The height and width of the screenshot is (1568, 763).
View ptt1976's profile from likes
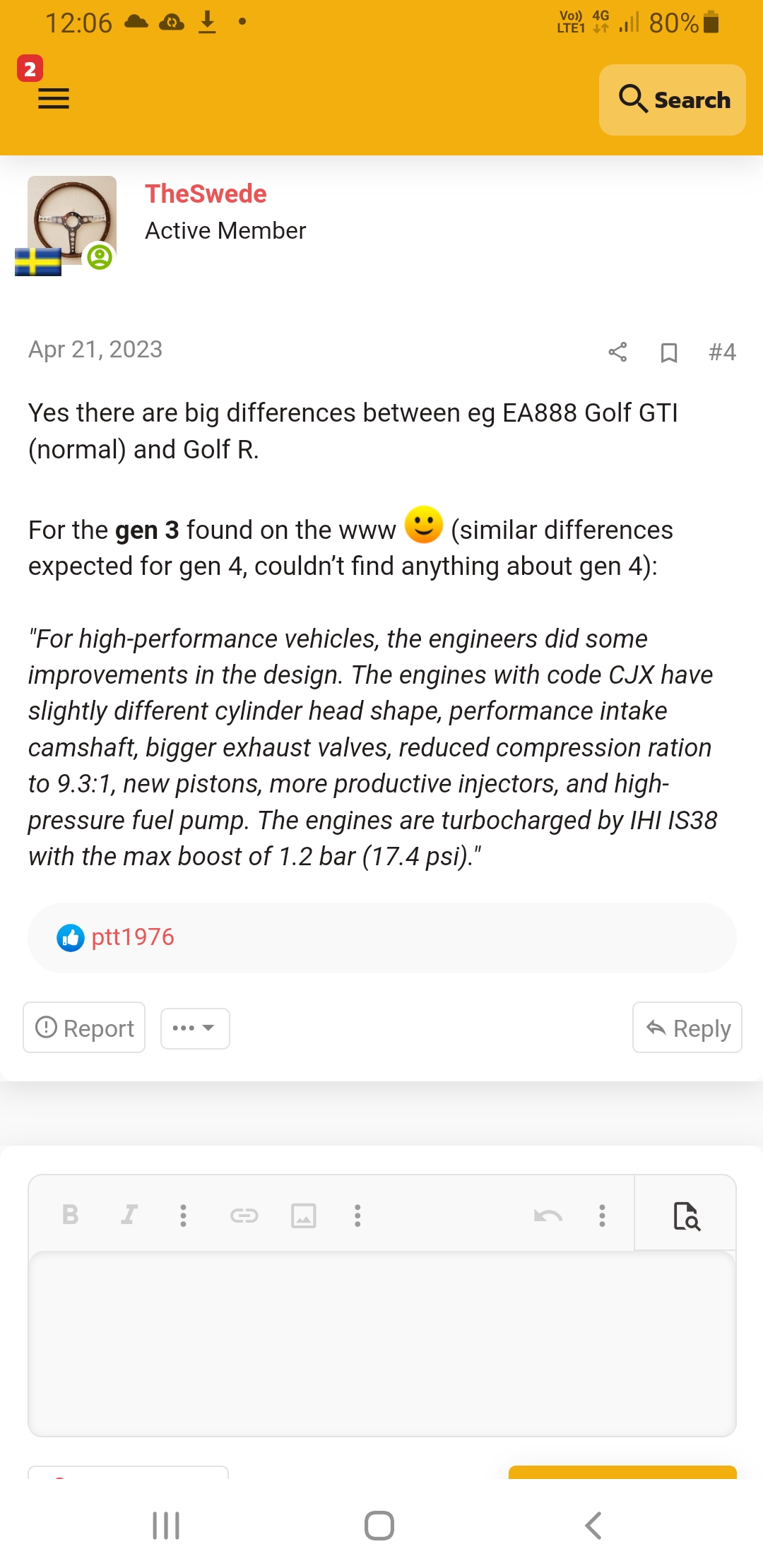click(x=132, y=937)
